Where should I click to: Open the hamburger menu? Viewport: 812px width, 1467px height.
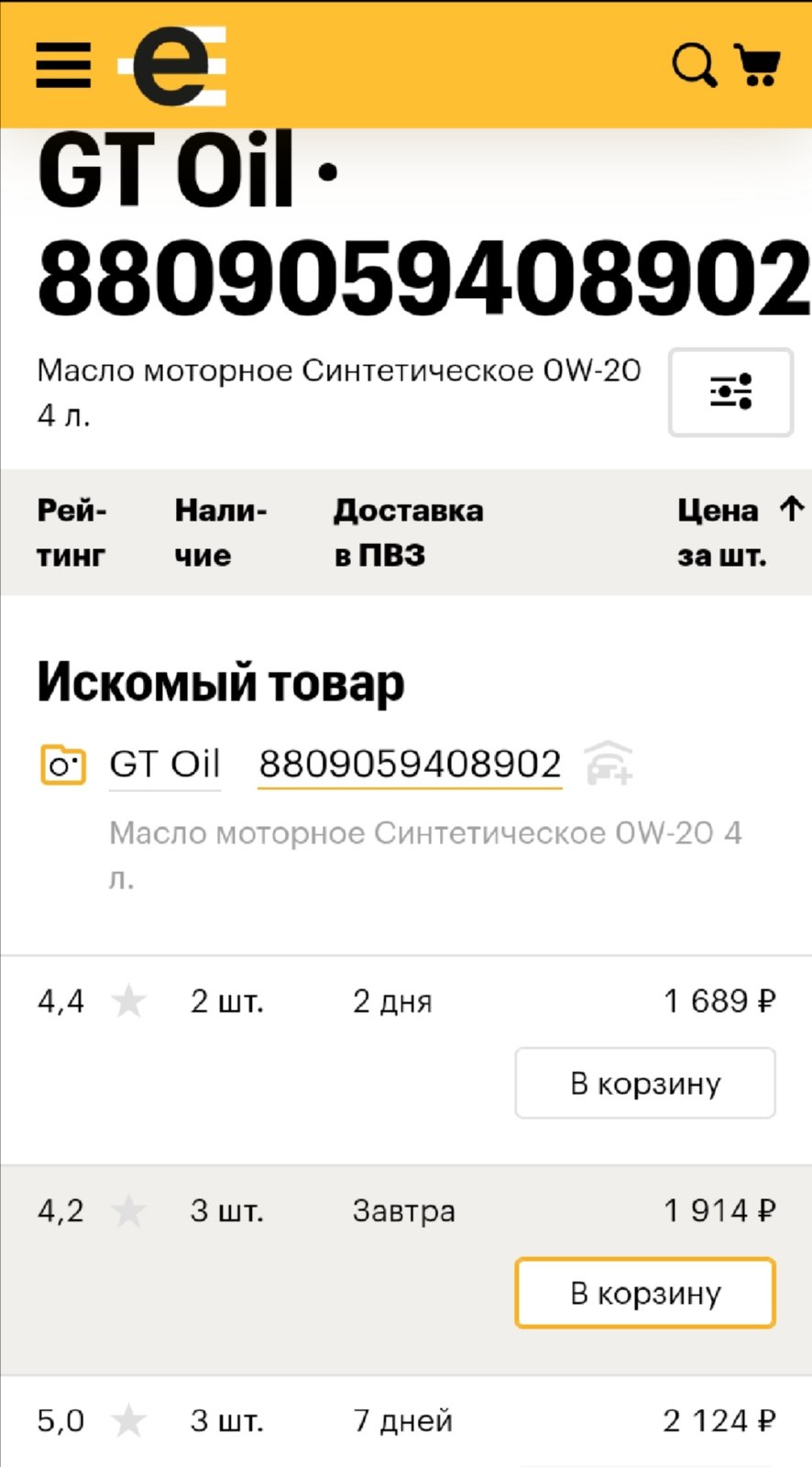(63, 66)
